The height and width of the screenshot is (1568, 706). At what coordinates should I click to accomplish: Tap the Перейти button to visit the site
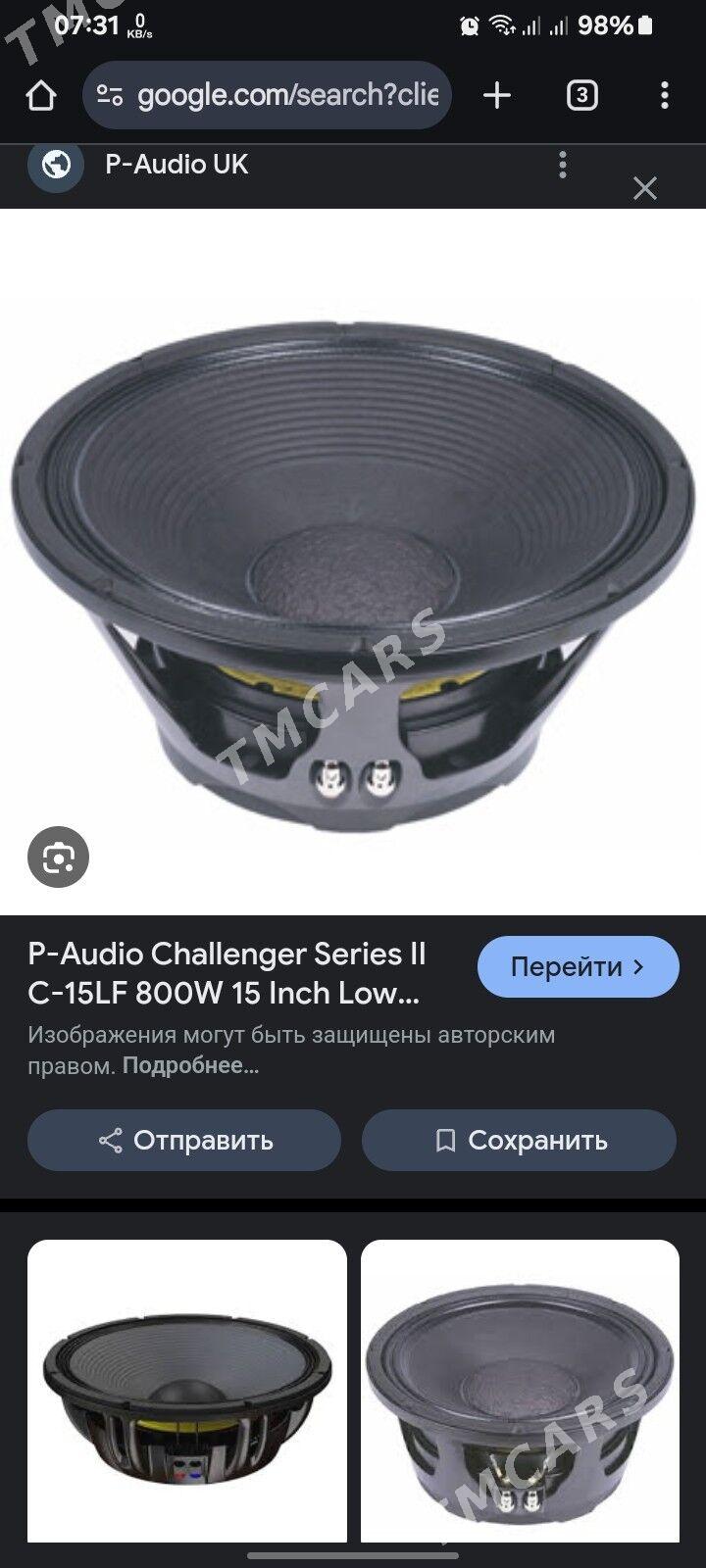(x=578, y=966)
